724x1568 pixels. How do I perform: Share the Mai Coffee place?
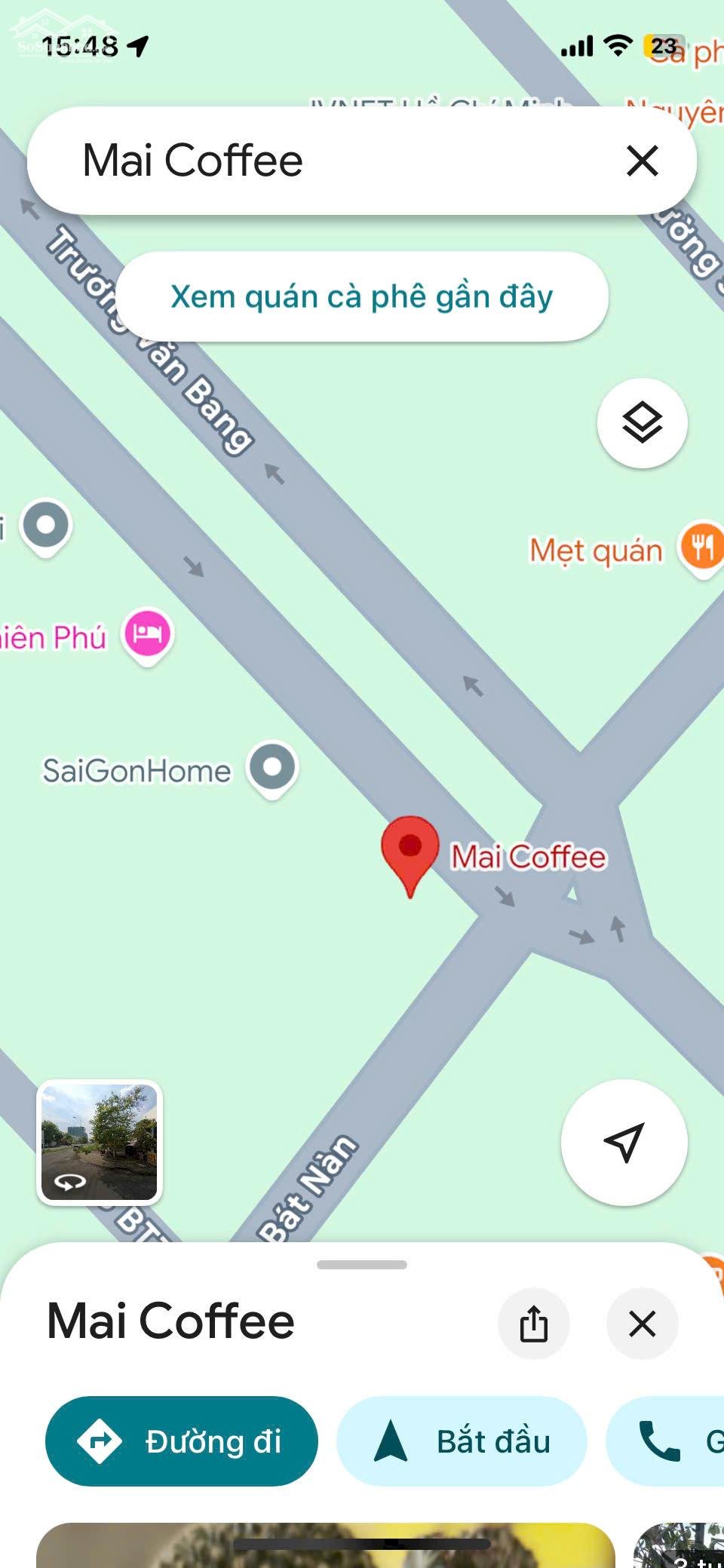pyautogui.click(x=533, y=1324)
